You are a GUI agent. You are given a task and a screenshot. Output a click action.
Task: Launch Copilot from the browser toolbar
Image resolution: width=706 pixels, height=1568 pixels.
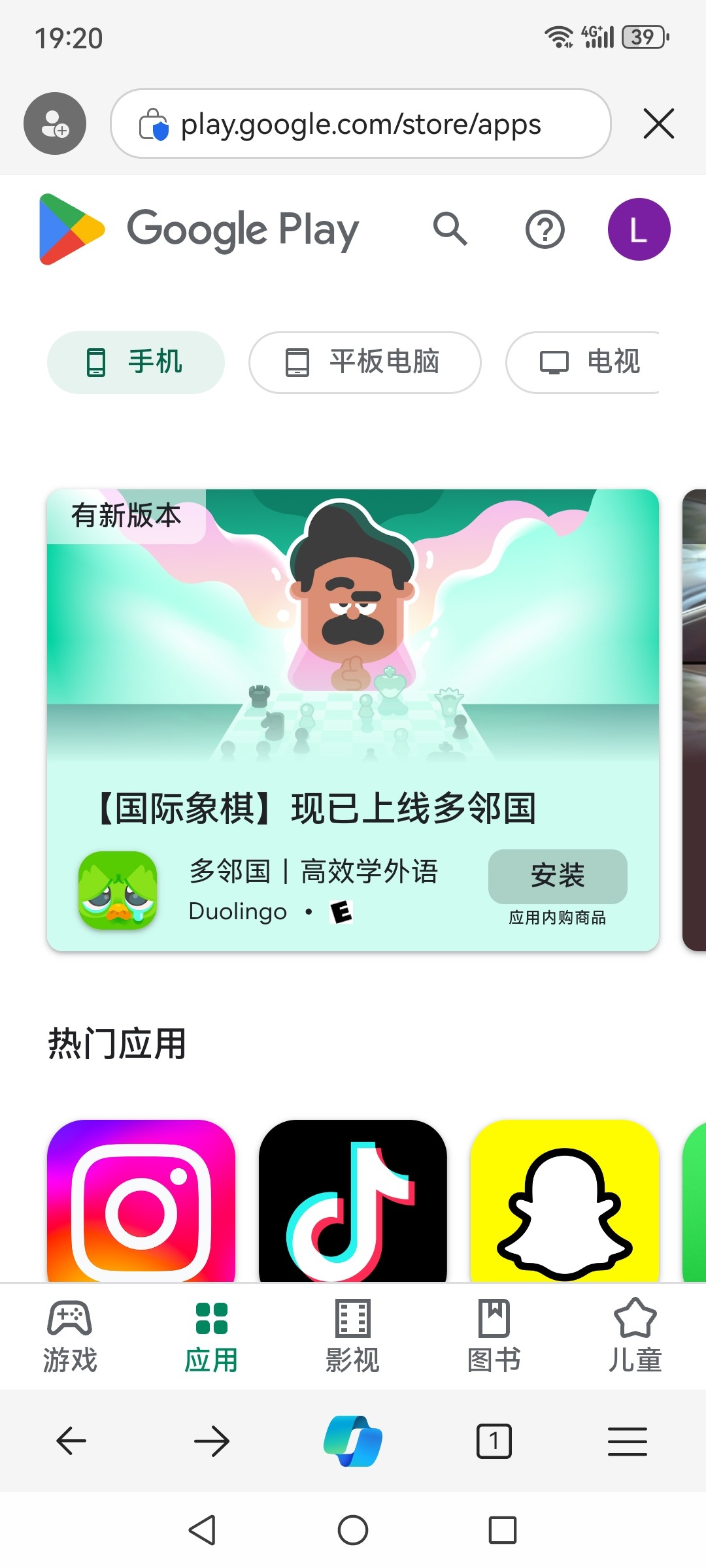tap(353, 1441)
